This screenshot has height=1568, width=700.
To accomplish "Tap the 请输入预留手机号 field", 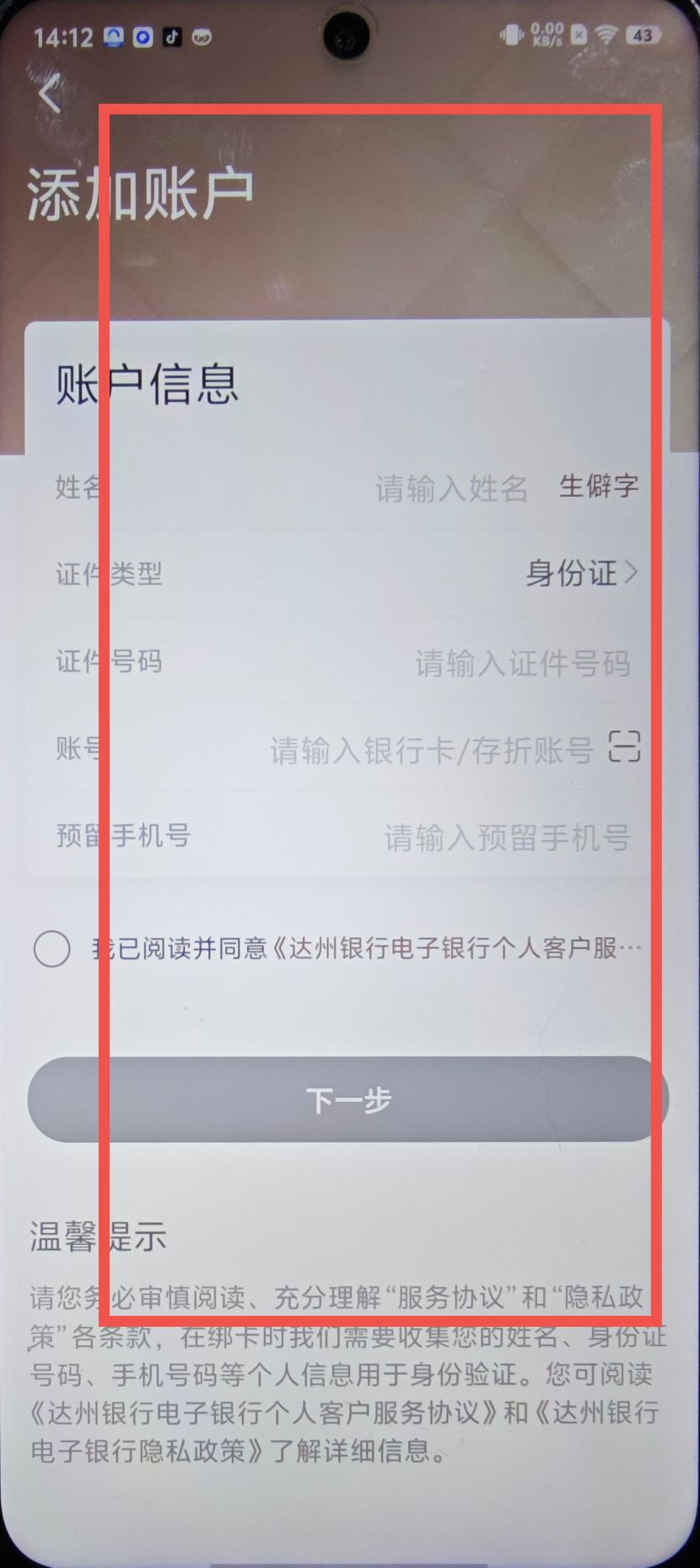I will 507,838.
